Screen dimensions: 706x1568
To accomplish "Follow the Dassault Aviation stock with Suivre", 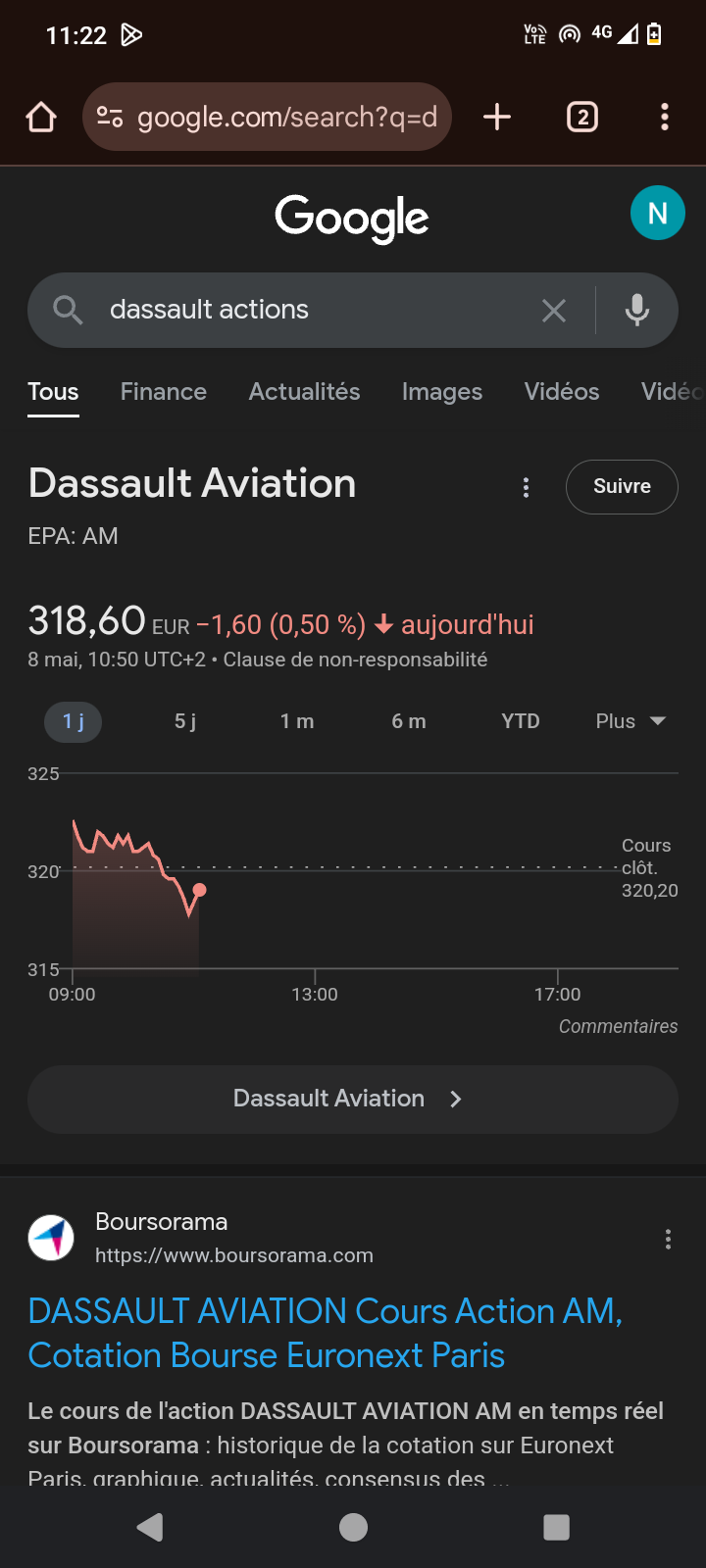I will (622, 486).
